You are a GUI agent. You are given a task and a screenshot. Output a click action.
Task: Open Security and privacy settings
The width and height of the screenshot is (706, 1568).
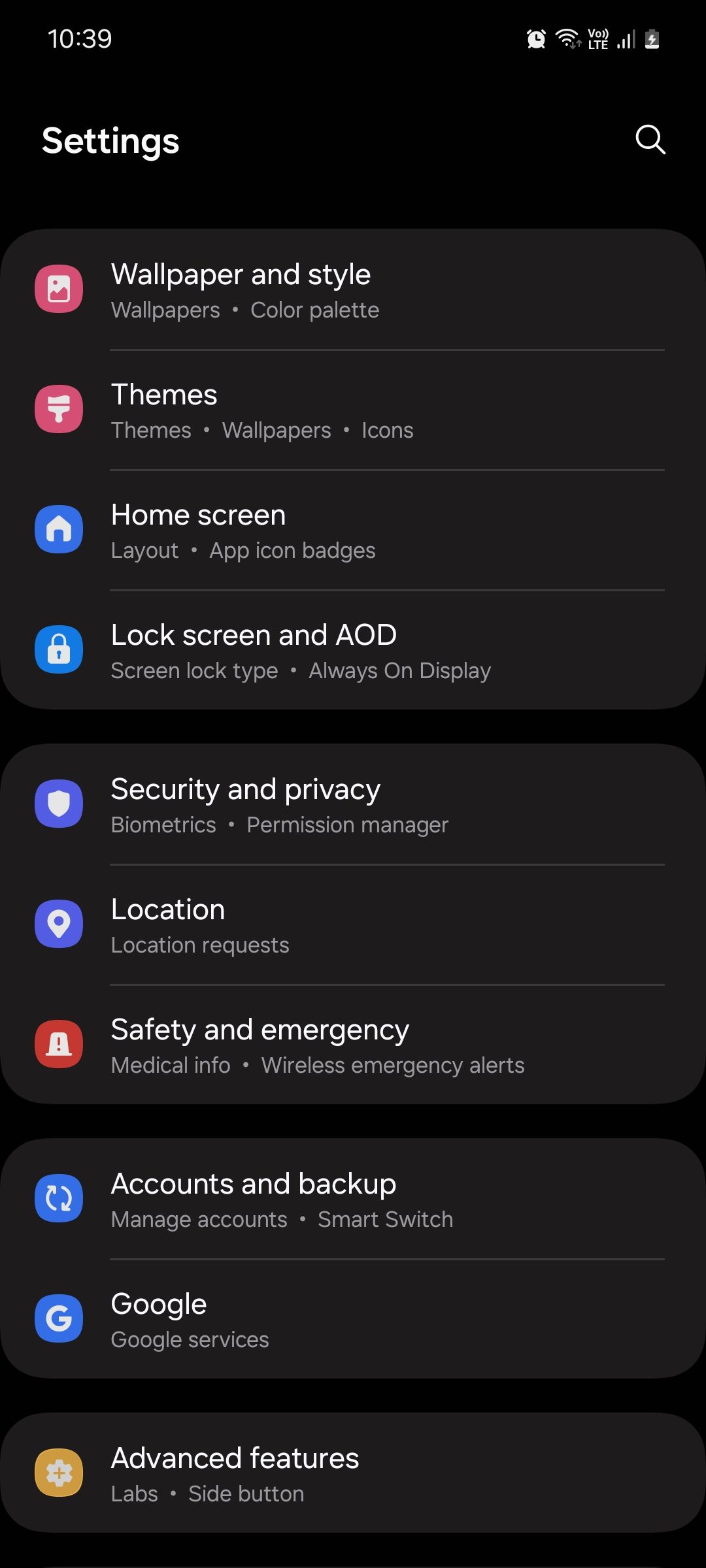click(x=353, y=804)
